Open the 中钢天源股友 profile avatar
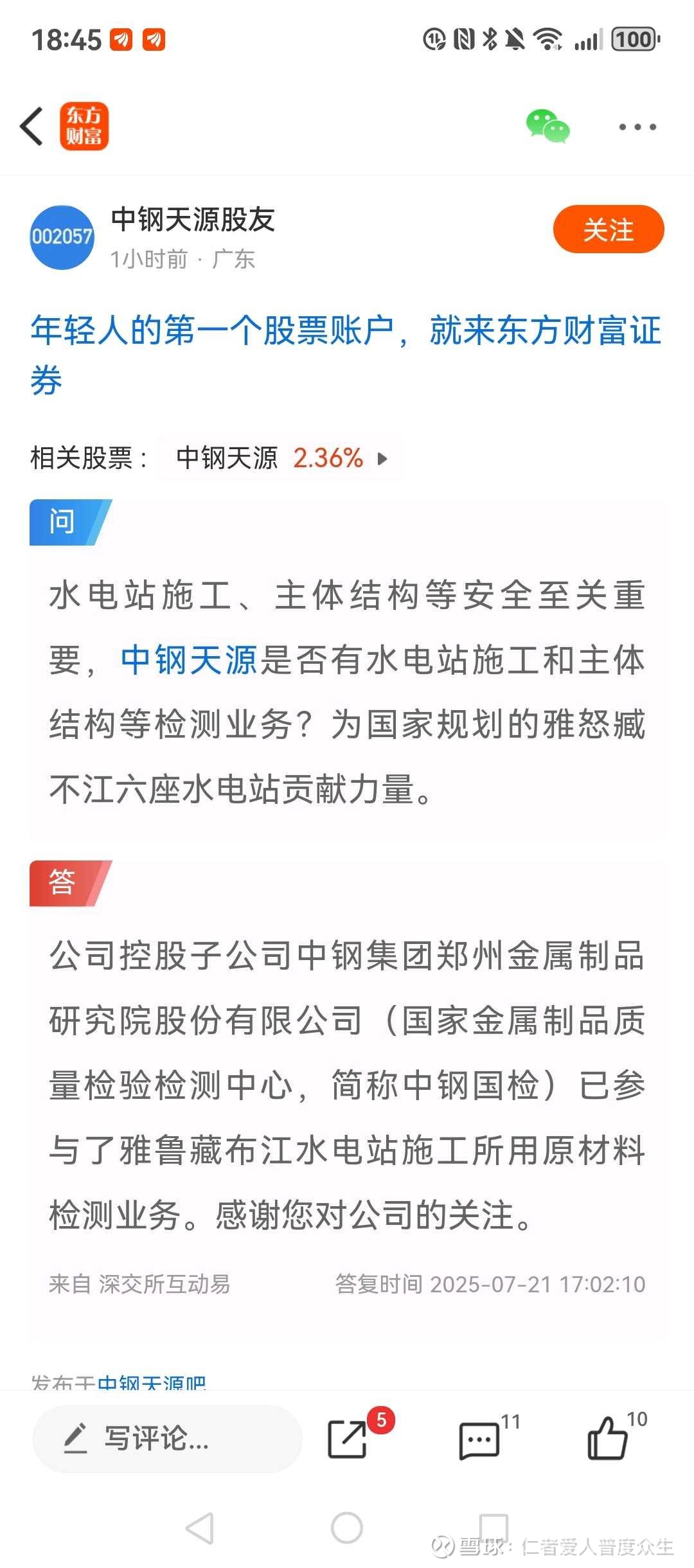This screenshot has width=694, height=1568. [62, 237]
